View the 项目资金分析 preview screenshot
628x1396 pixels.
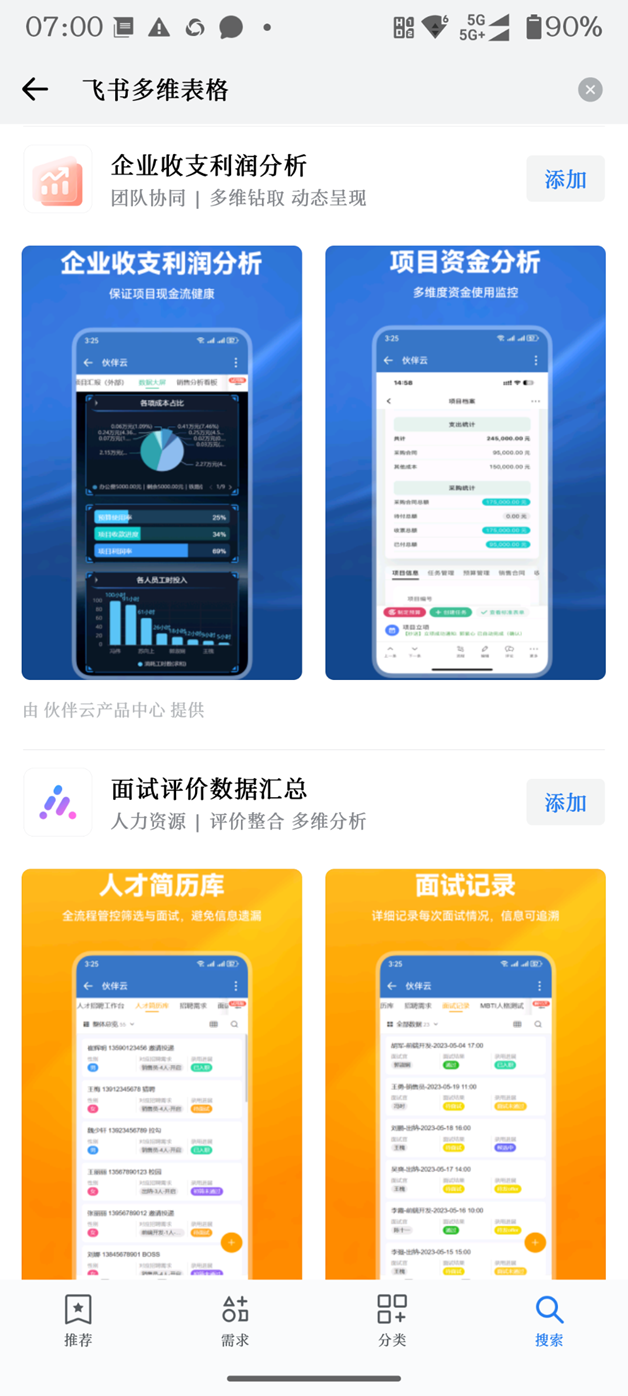coord(465,462)
